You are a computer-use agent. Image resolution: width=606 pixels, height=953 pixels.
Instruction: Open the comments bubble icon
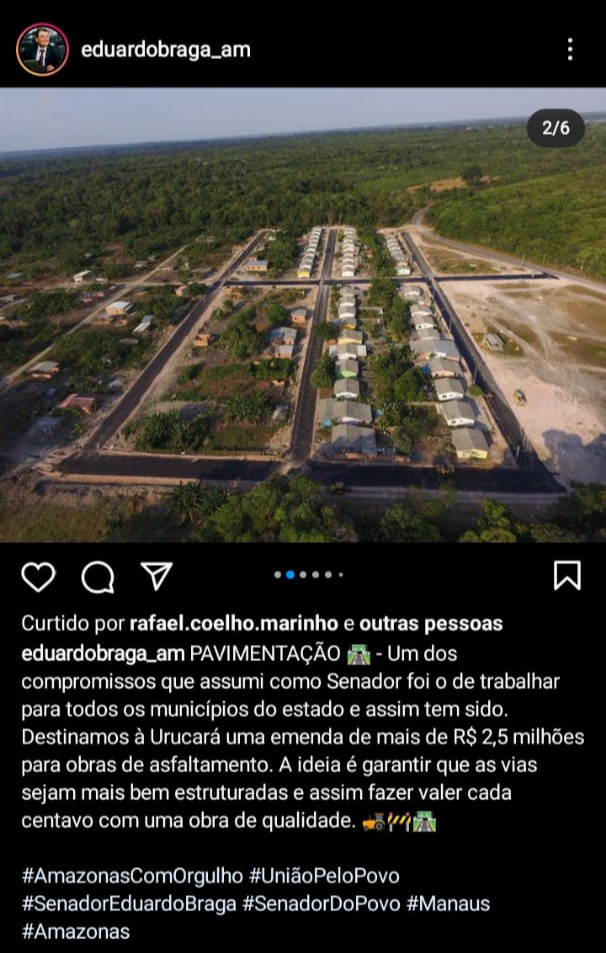click(x=97, y=576)
